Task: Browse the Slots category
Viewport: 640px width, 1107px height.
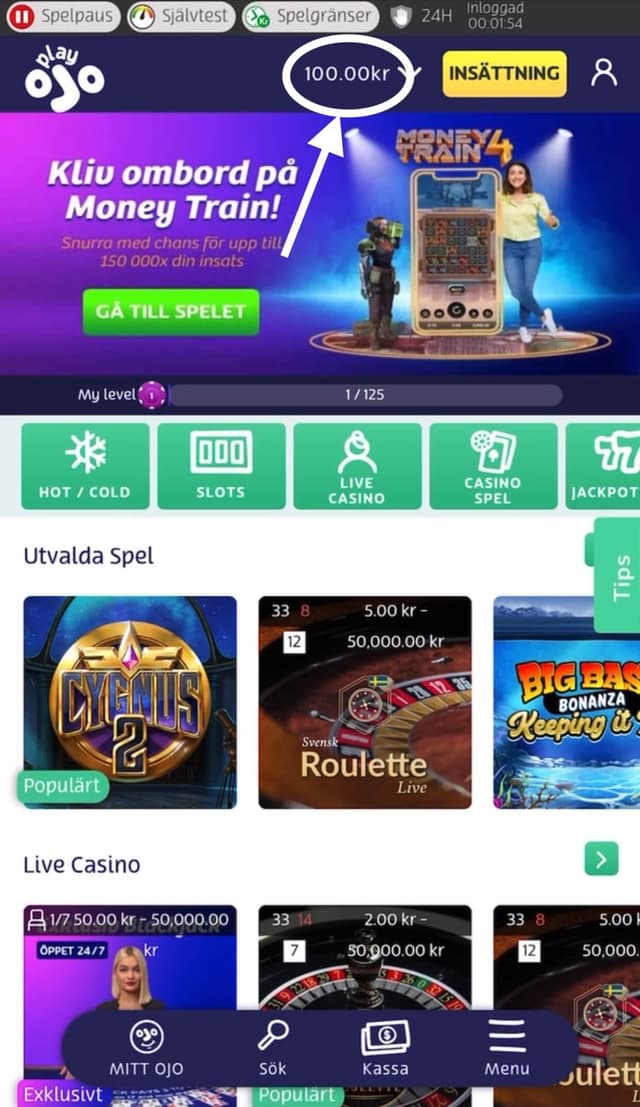Action: tap(221, 467)
